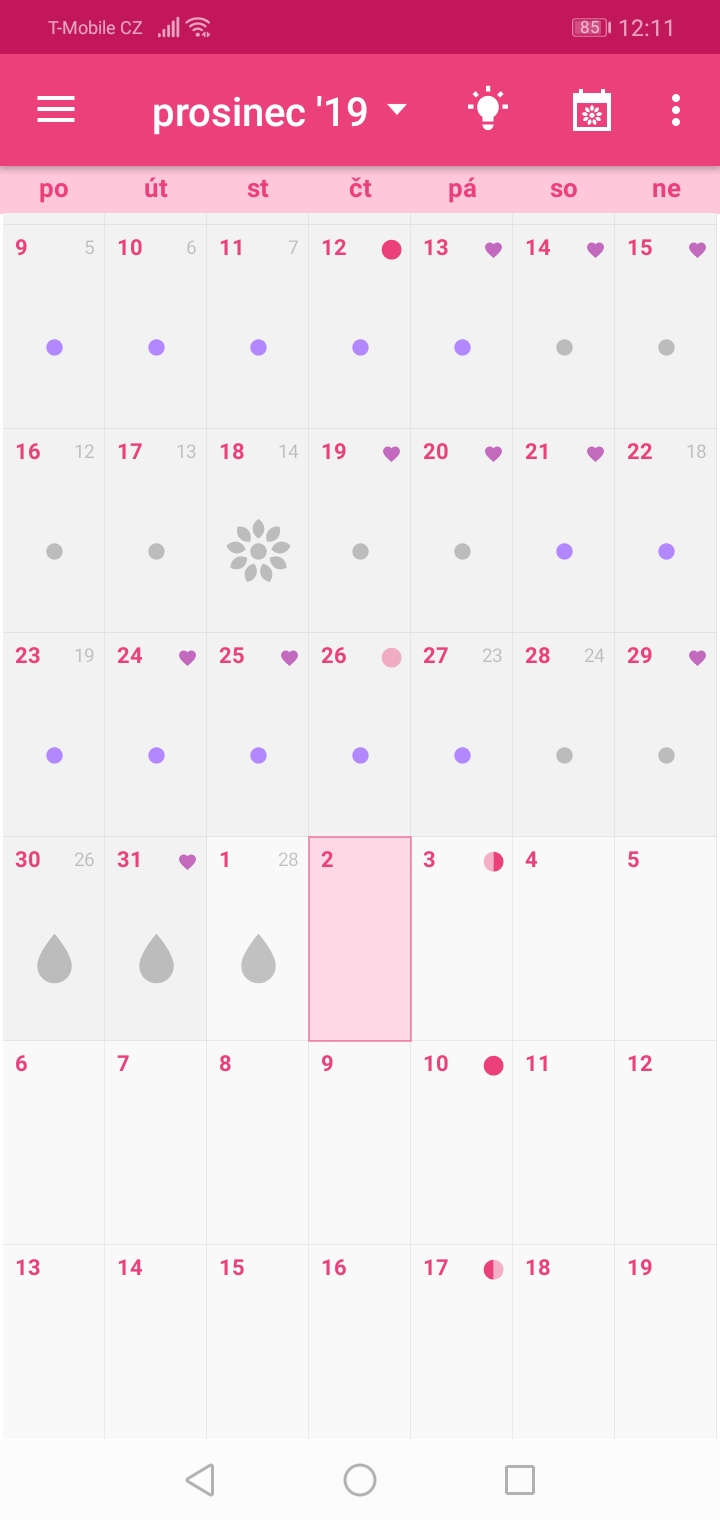Open the lightbulb tips icon

click(x=488, y=110)
